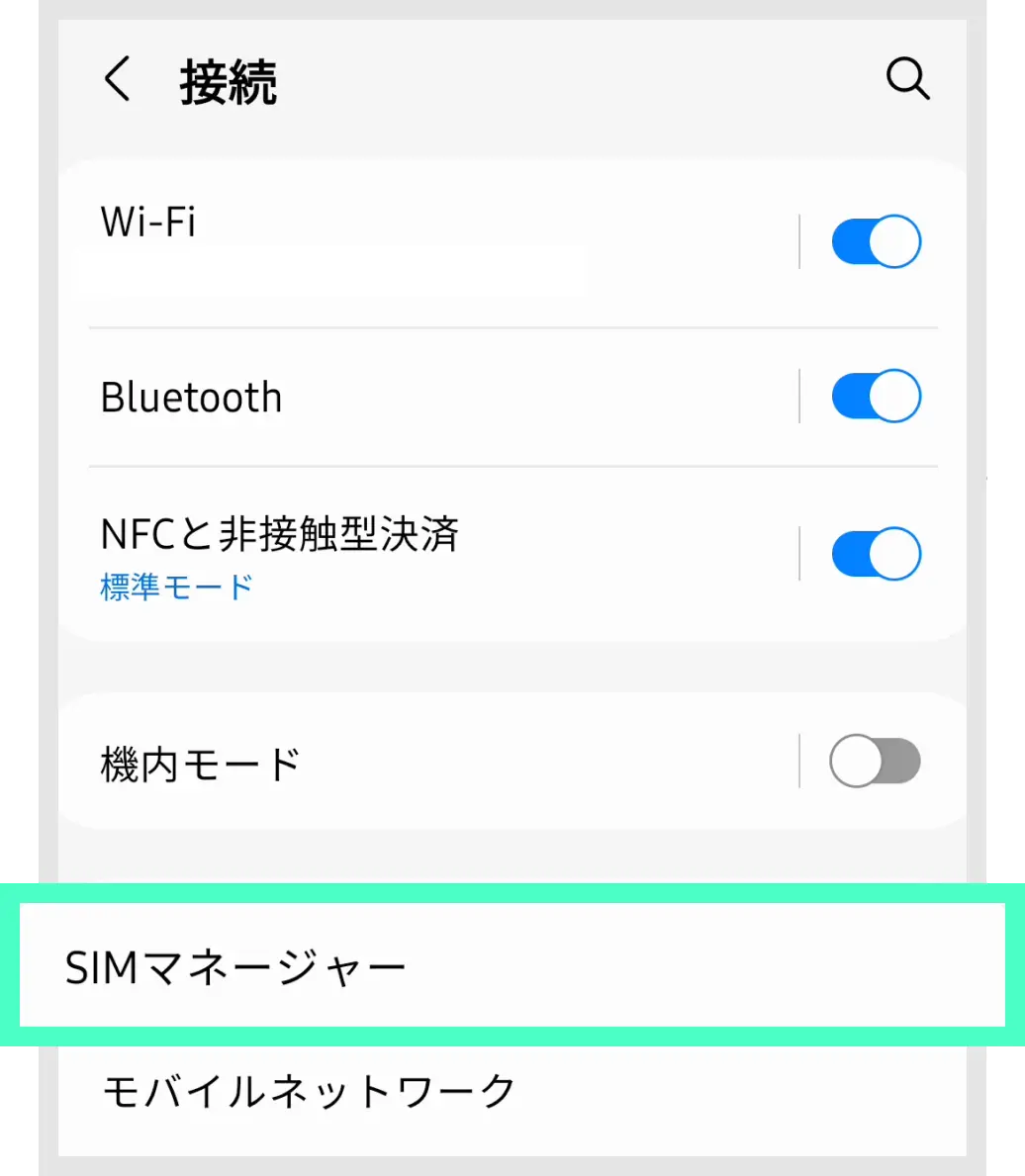1025x1176 pixels.
Task: Open NFCと非接触型決済 settings
Action: coord(396,554)
